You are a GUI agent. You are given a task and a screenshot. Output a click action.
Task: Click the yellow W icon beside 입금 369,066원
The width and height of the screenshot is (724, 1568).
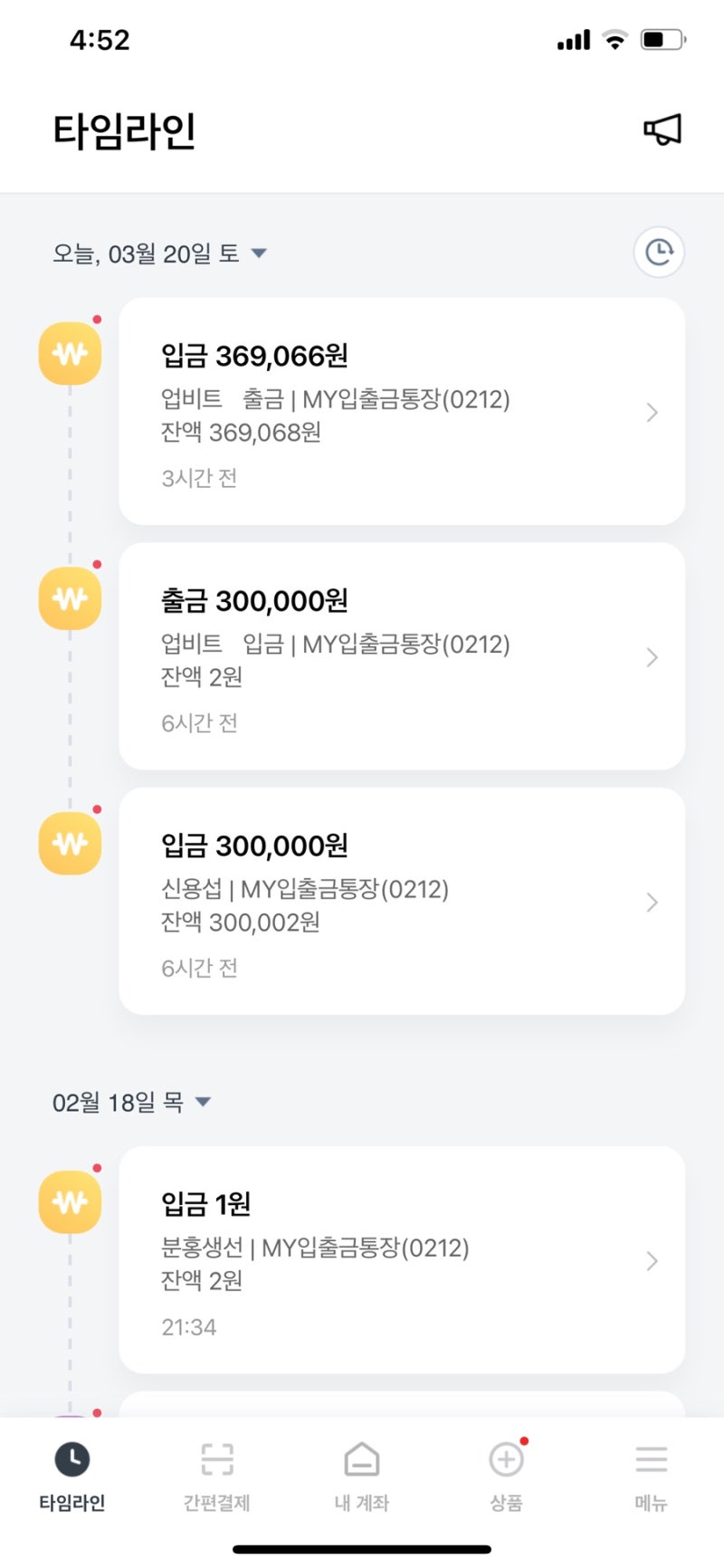pos(70,353)
